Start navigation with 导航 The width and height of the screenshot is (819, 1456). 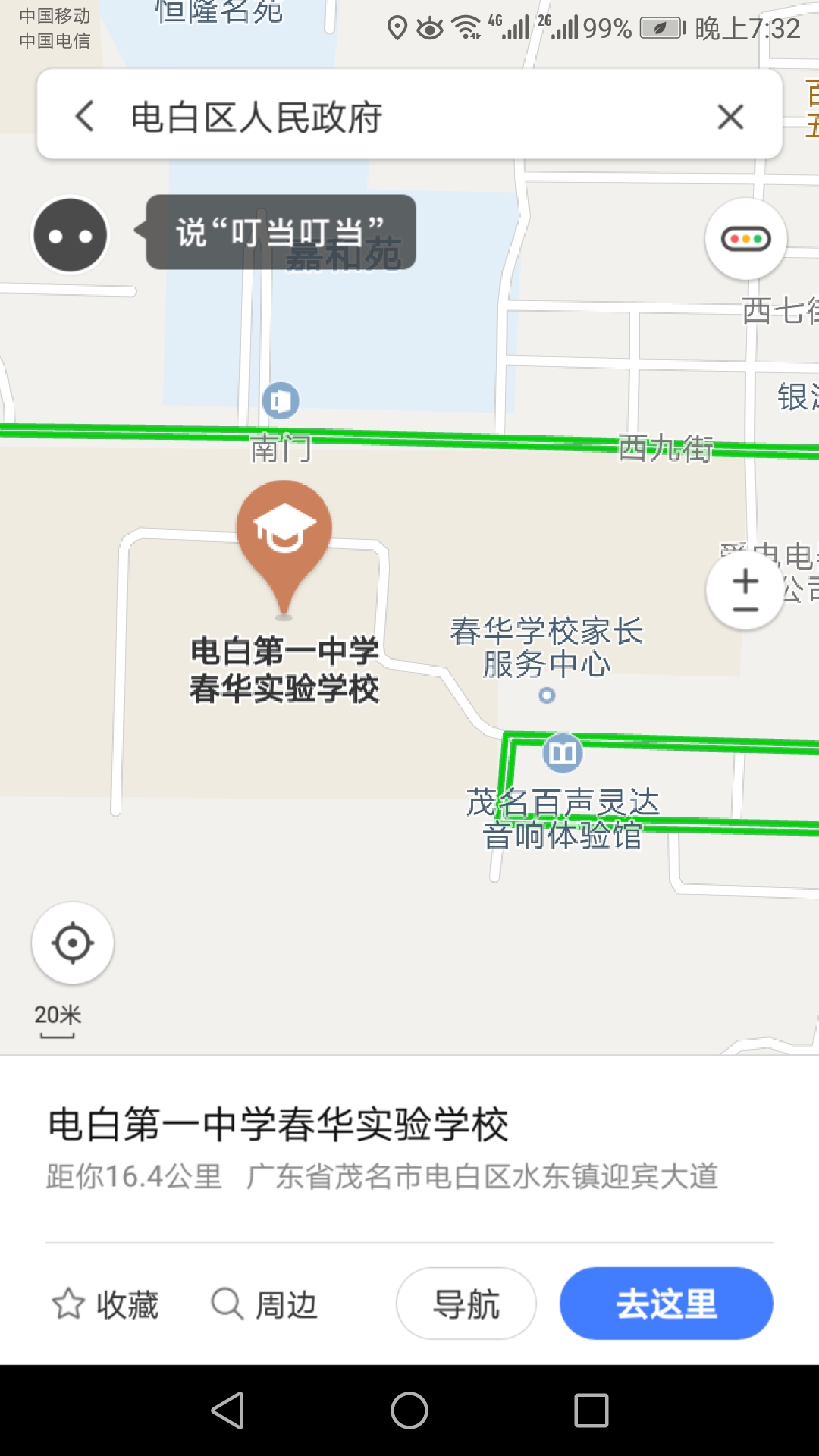(466, 1304)
